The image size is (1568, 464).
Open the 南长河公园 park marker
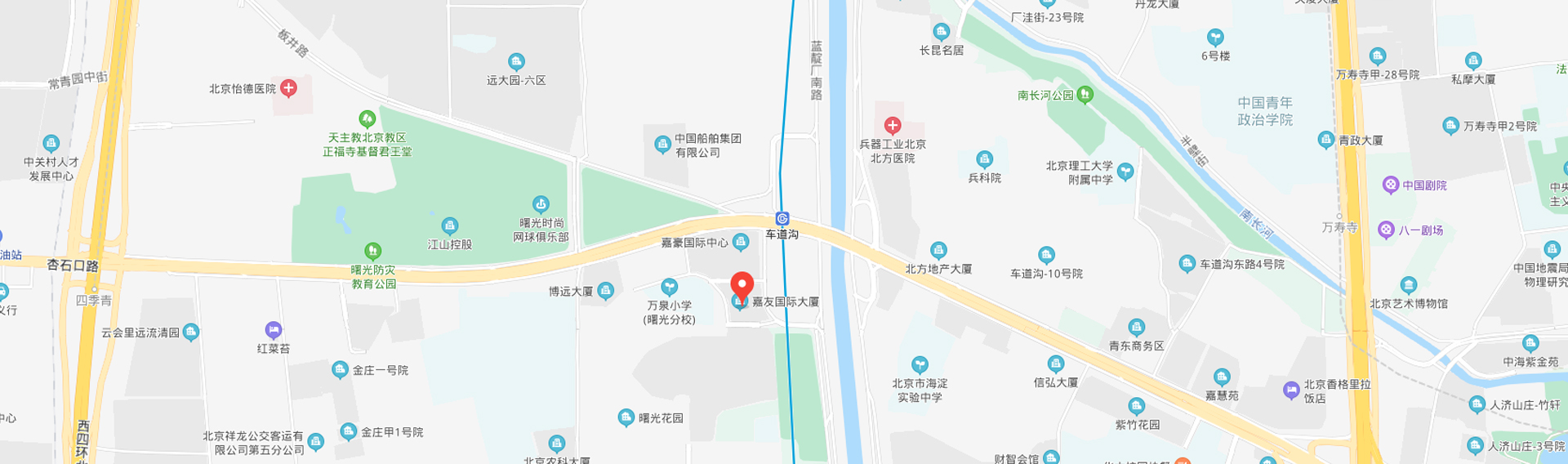point(1085,95)
